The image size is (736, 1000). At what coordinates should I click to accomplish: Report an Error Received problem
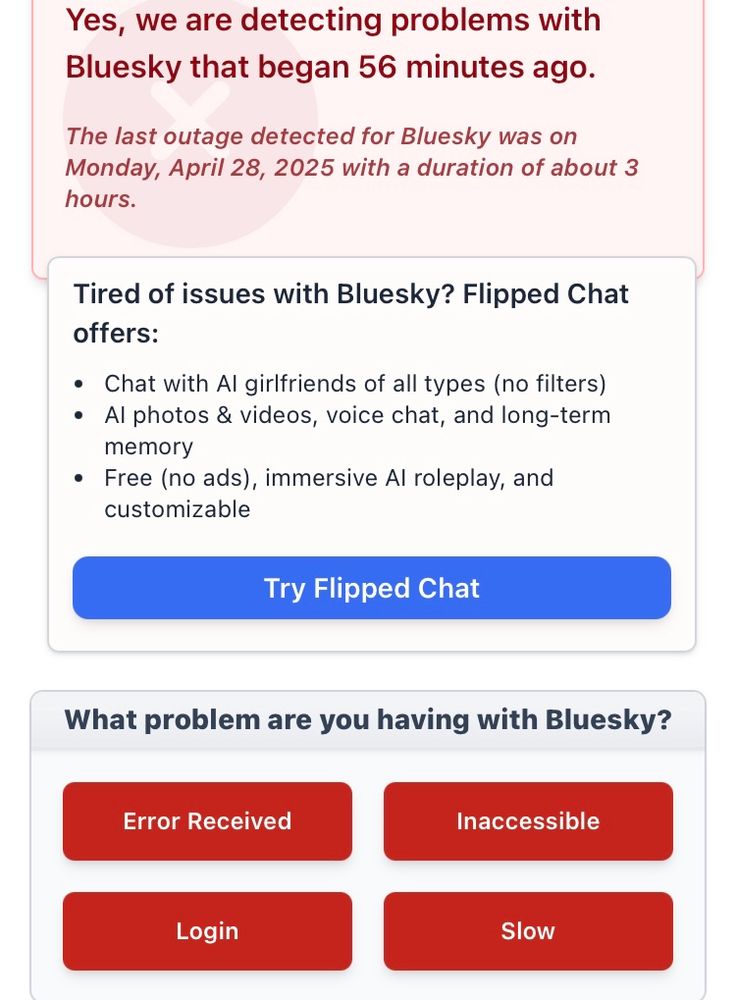(207, 821)
